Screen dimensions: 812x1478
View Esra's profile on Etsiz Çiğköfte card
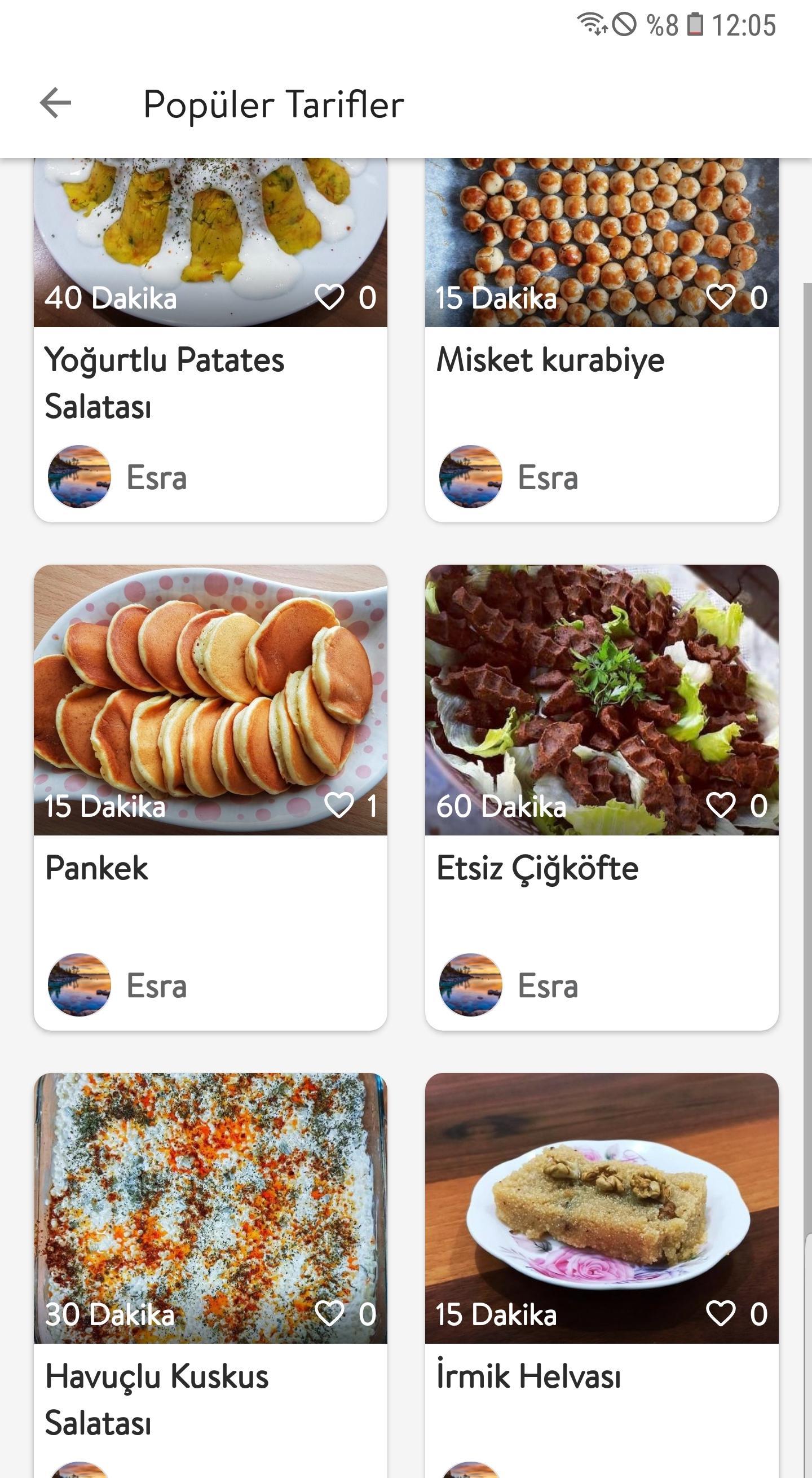coord(509,985)
